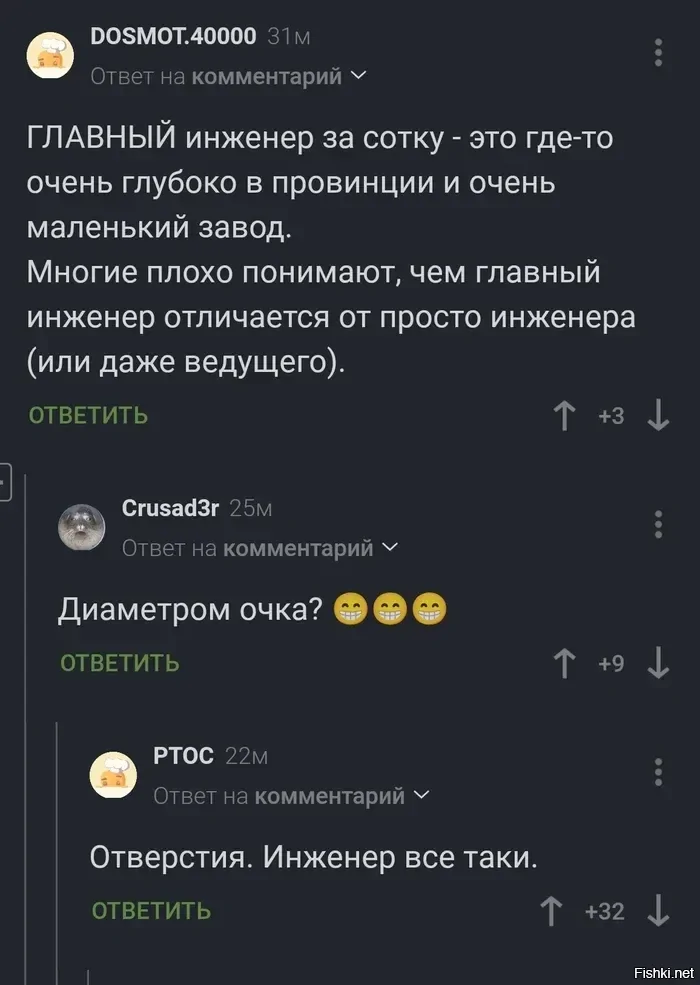Open the overflow menu on PTOC's comment
The height and width of the screenshot is (985, 700).
pyautogui.click(x=658, y=771)
